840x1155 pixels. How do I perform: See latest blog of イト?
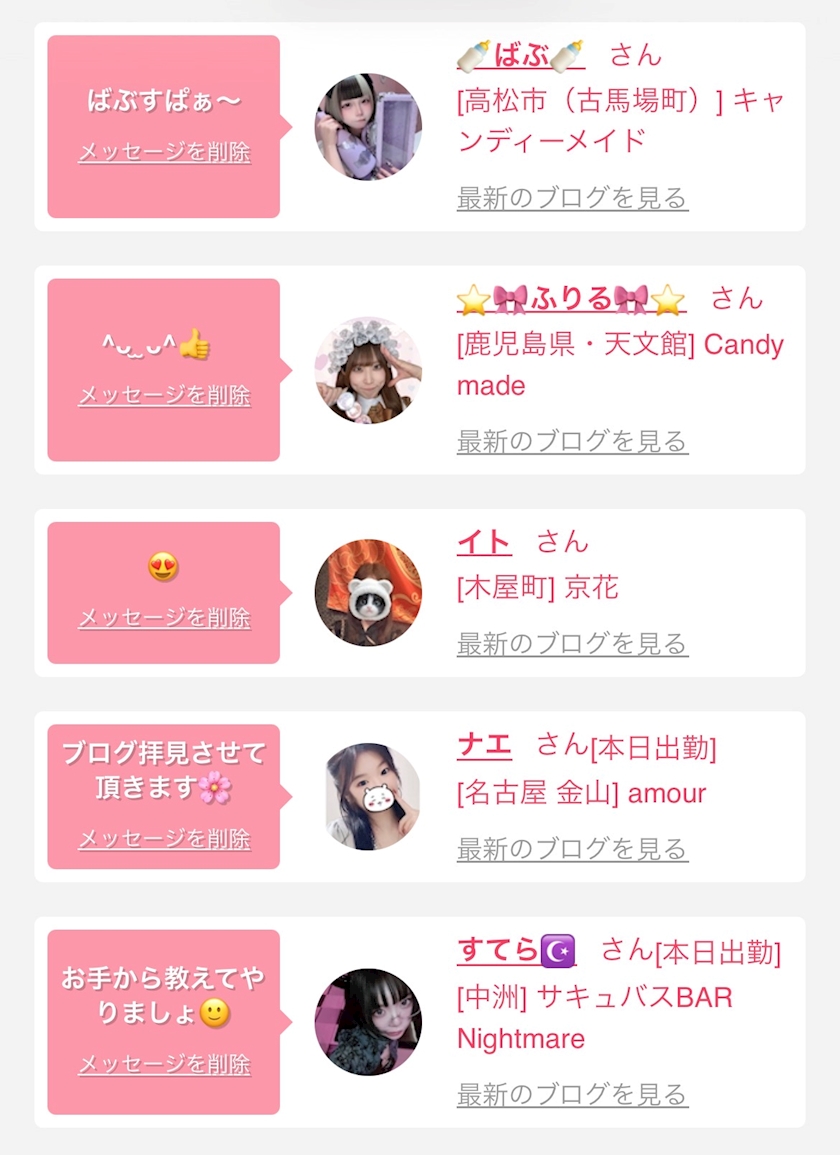[572, 643]
